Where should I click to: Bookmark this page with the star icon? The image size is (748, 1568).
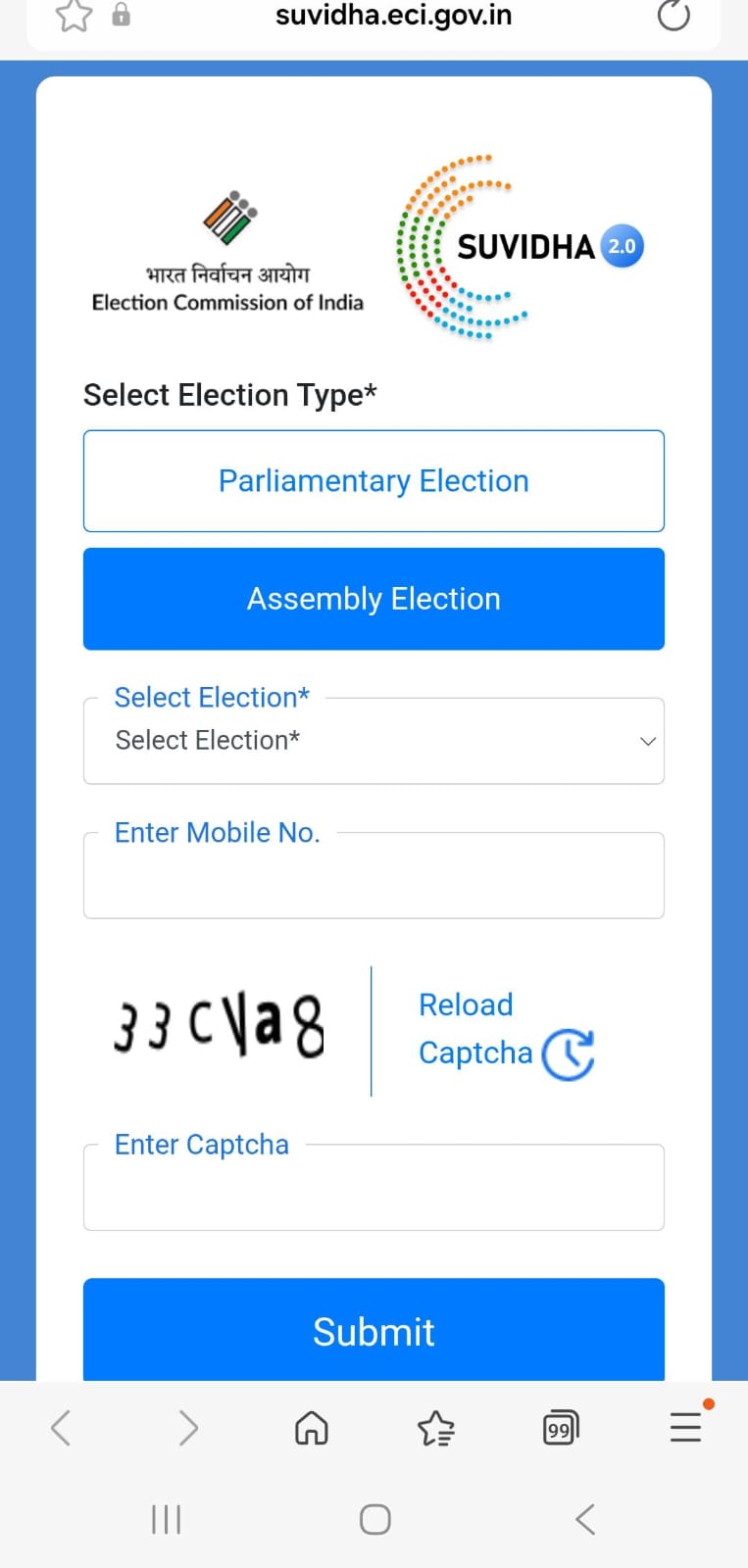tap(74, 16)
